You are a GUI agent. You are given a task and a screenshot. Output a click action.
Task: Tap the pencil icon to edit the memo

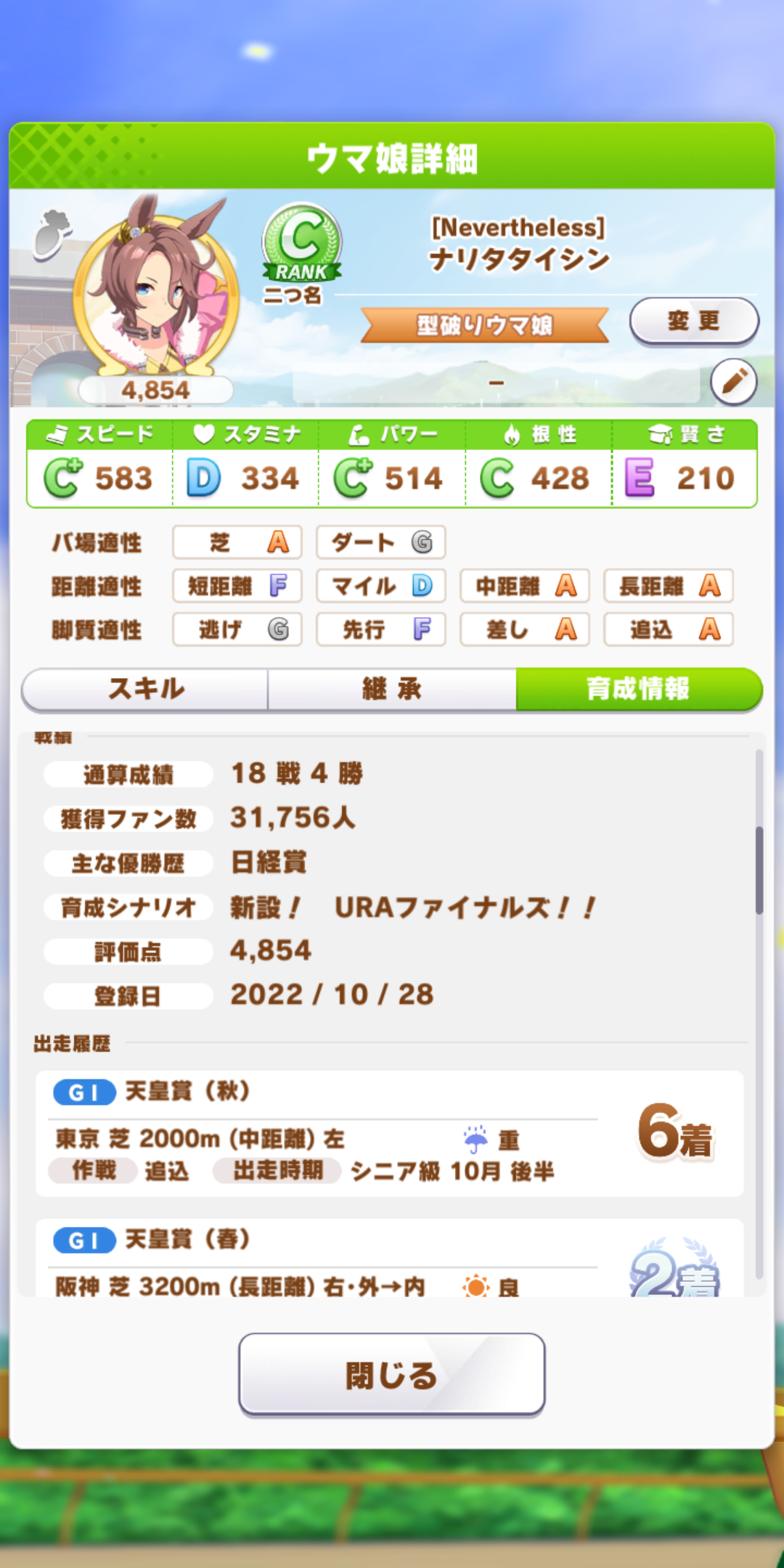pyautogui.click(x=733, y=381)
